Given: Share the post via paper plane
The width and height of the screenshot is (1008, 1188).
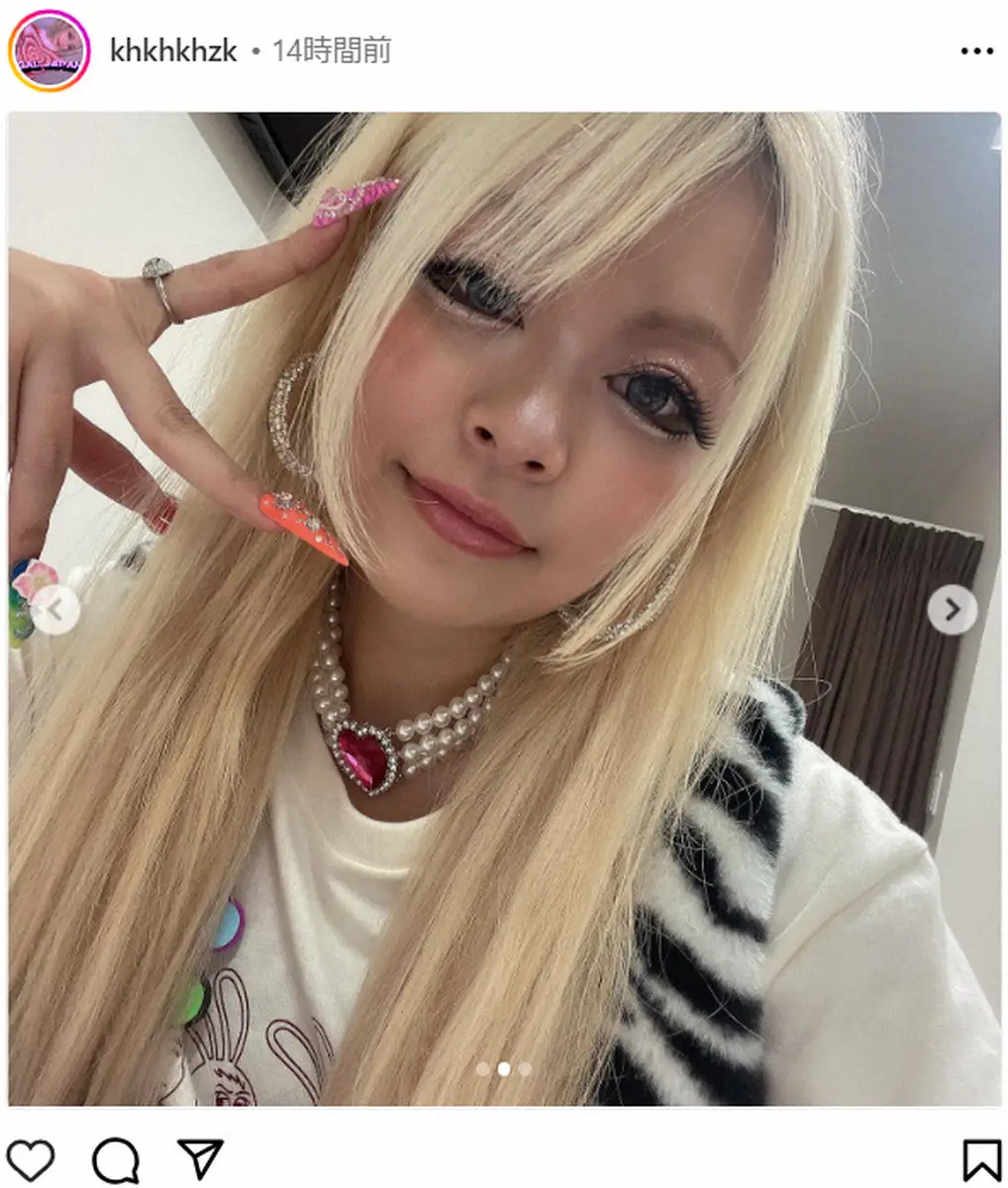Looking at the screenshot, I should [199, 1158].
